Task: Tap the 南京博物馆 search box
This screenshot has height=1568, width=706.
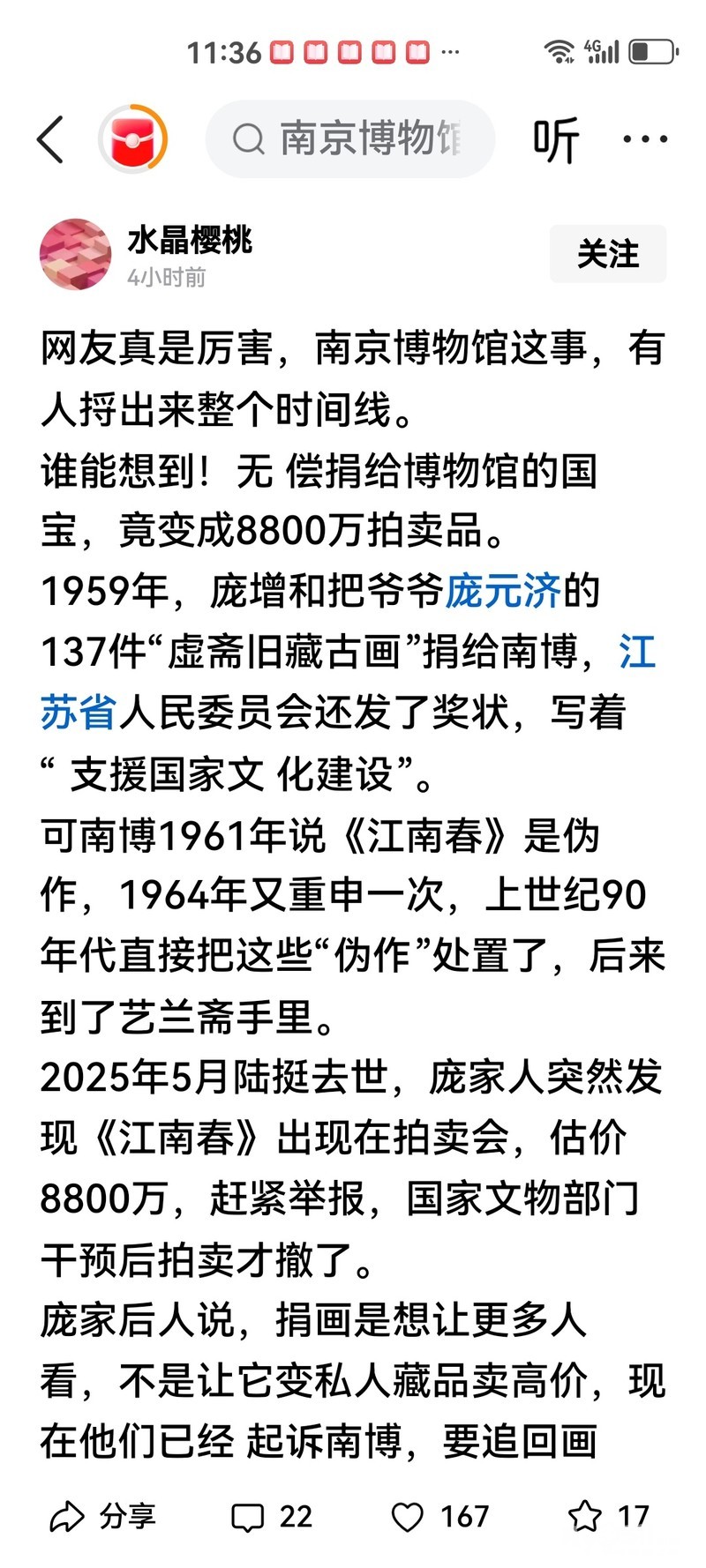Action: 350,138
